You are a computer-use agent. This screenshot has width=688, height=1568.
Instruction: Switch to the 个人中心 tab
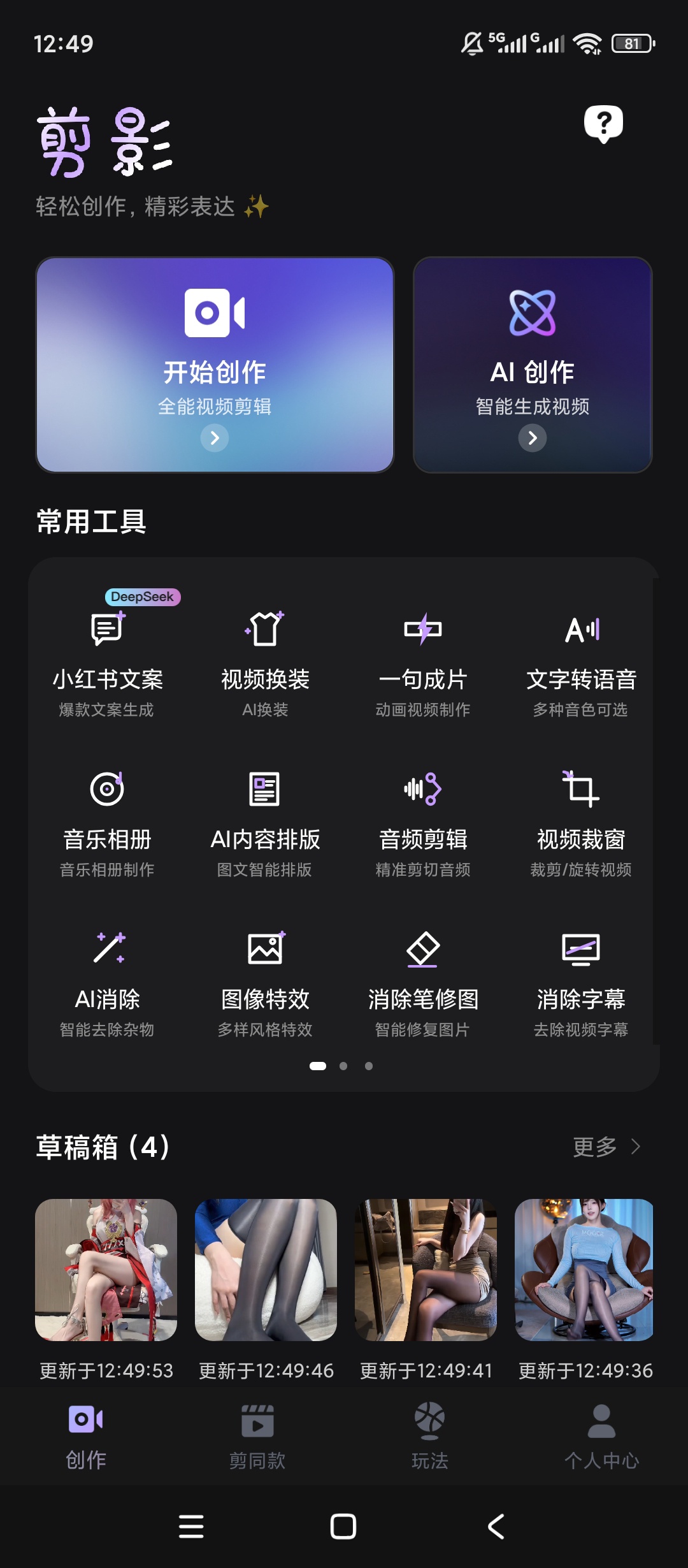(601, 1437)
